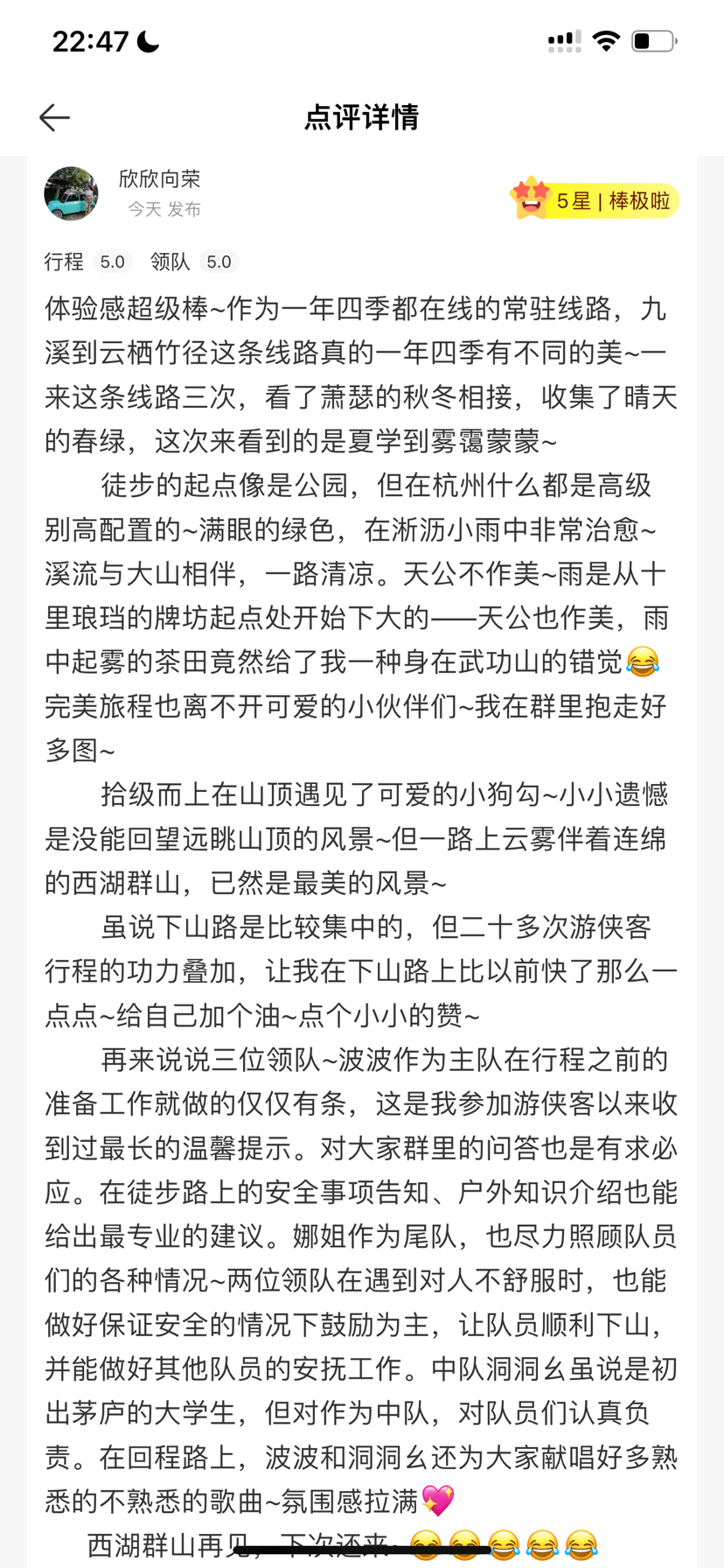Open 欣欣向荣's profile avatar
The image size is (724, 1568).
pyautogui.click(x=71, y=193)
